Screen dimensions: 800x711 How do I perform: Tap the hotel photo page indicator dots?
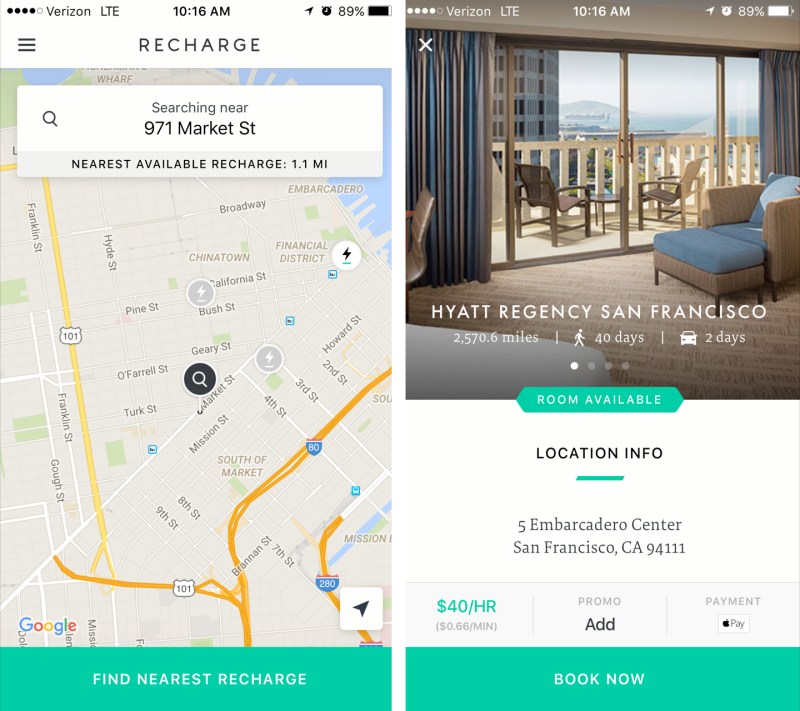coord(600,366)
